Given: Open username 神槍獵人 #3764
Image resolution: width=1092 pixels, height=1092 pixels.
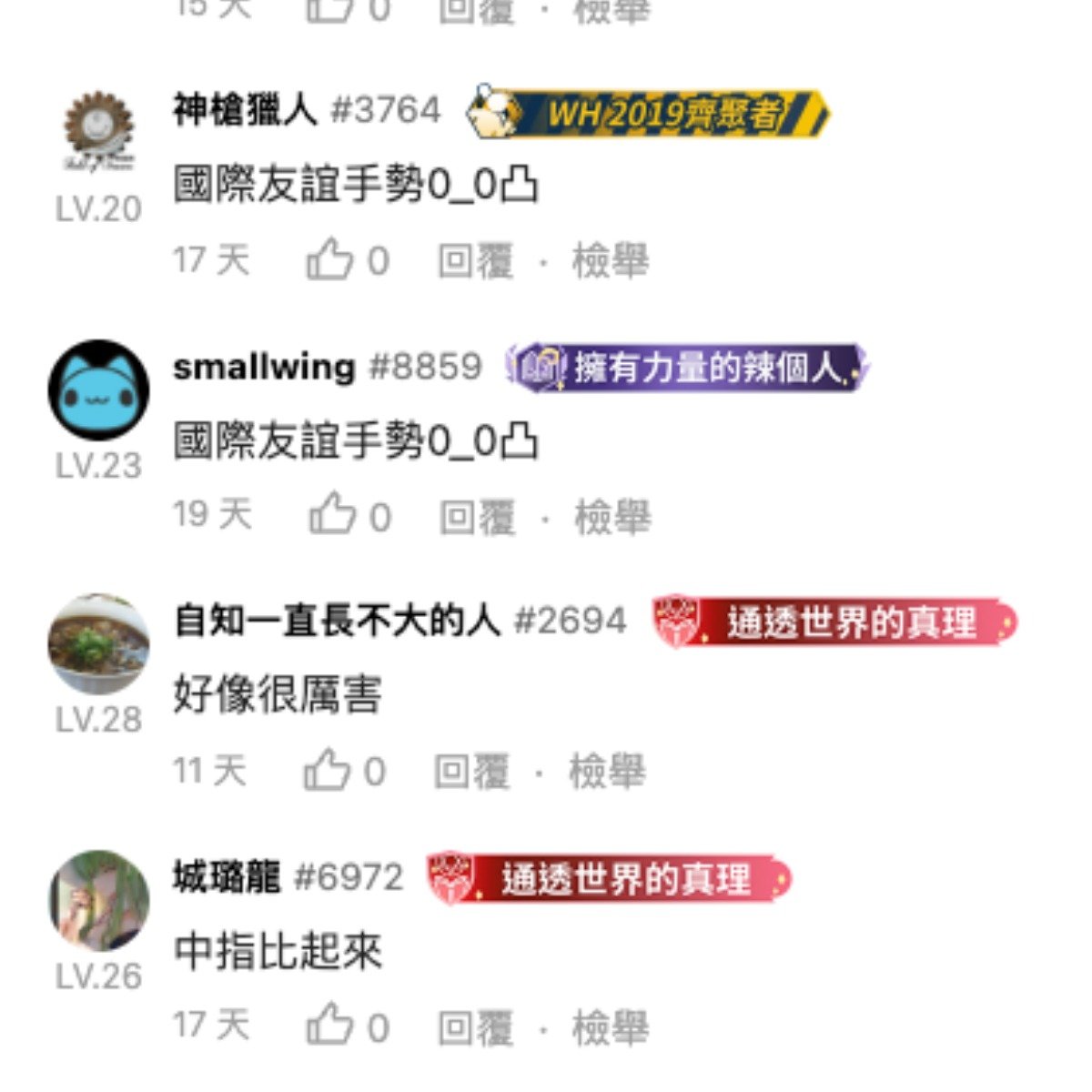Looking at the screenshot, I should coord(307,111).
